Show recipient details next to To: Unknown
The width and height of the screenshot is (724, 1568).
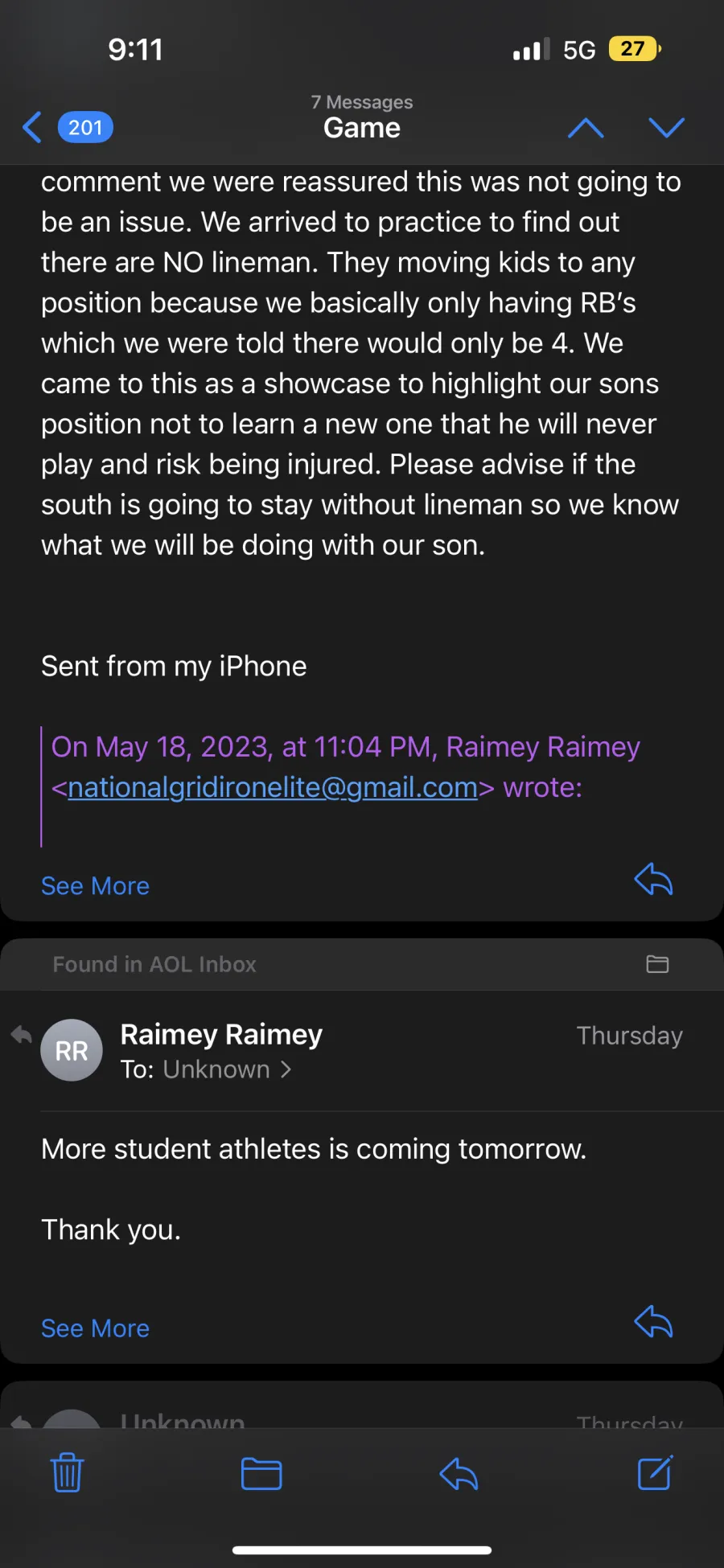tap(286, 1069)
